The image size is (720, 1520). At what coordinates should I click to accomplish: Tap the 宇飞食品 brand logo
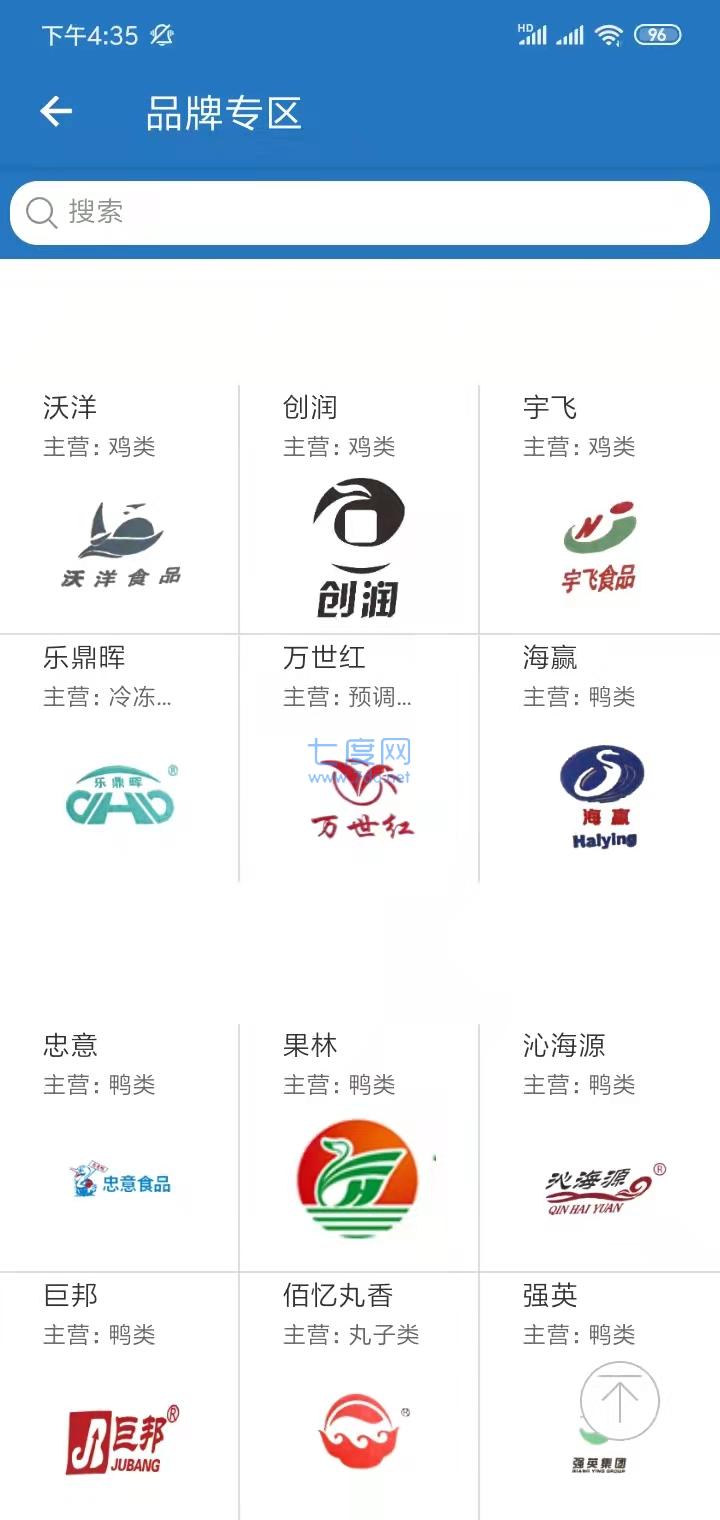tap(598, 545)
